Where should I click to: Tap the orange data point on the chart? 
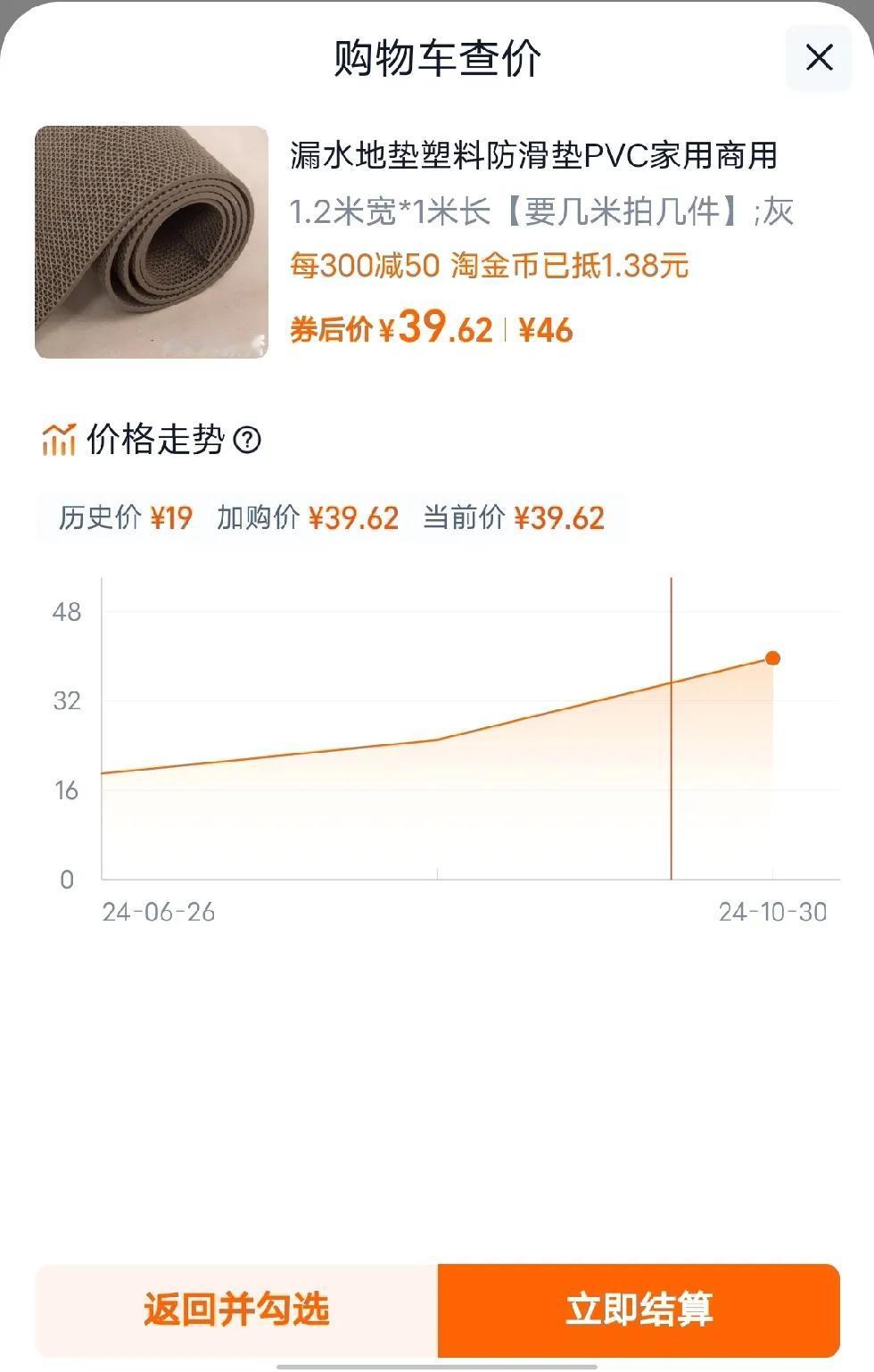point(771,658)
